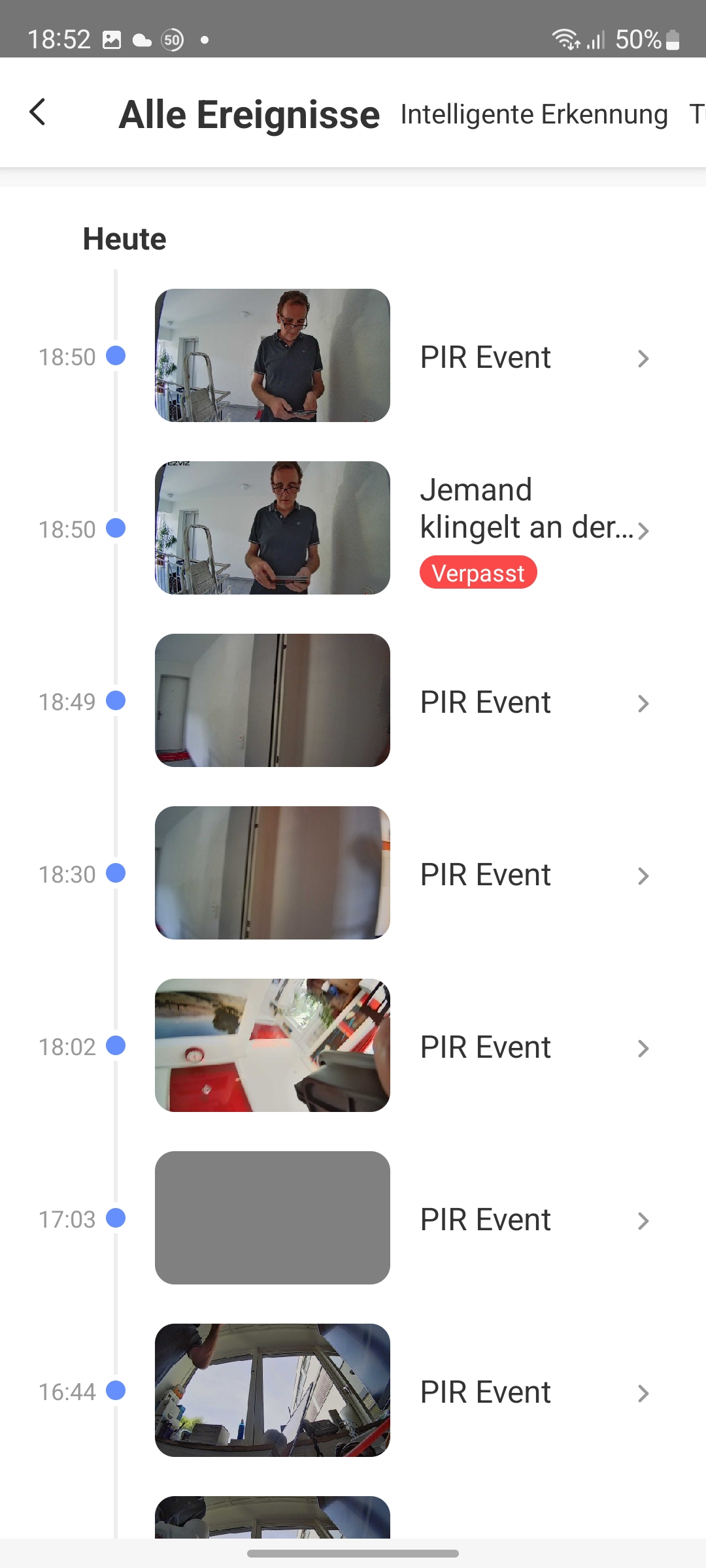Viewport: 706px width, 1568px height.
Task: Open the 18:02 PIR Event
Action: click(x=485, y=1047)
